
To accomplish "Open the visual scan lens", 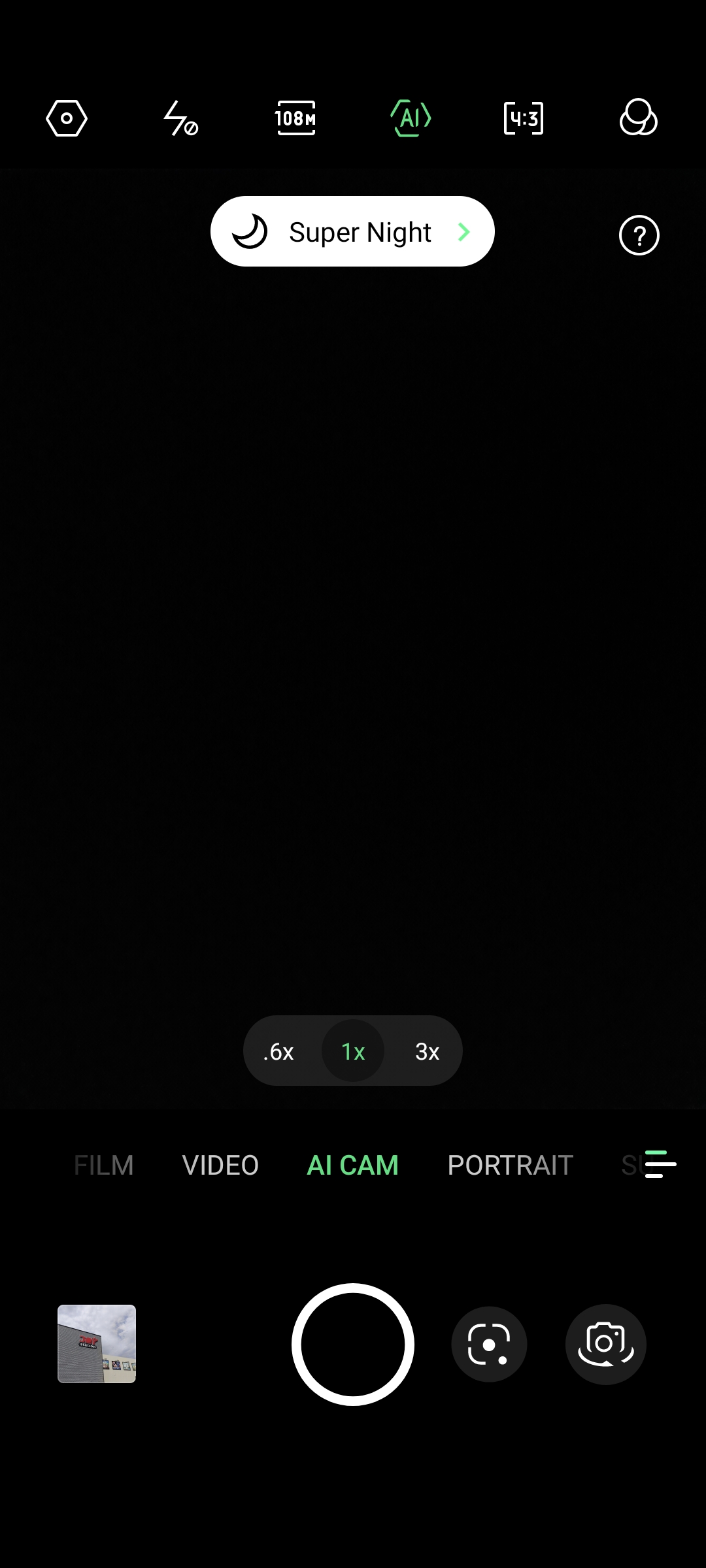I will pos(489,1344).
